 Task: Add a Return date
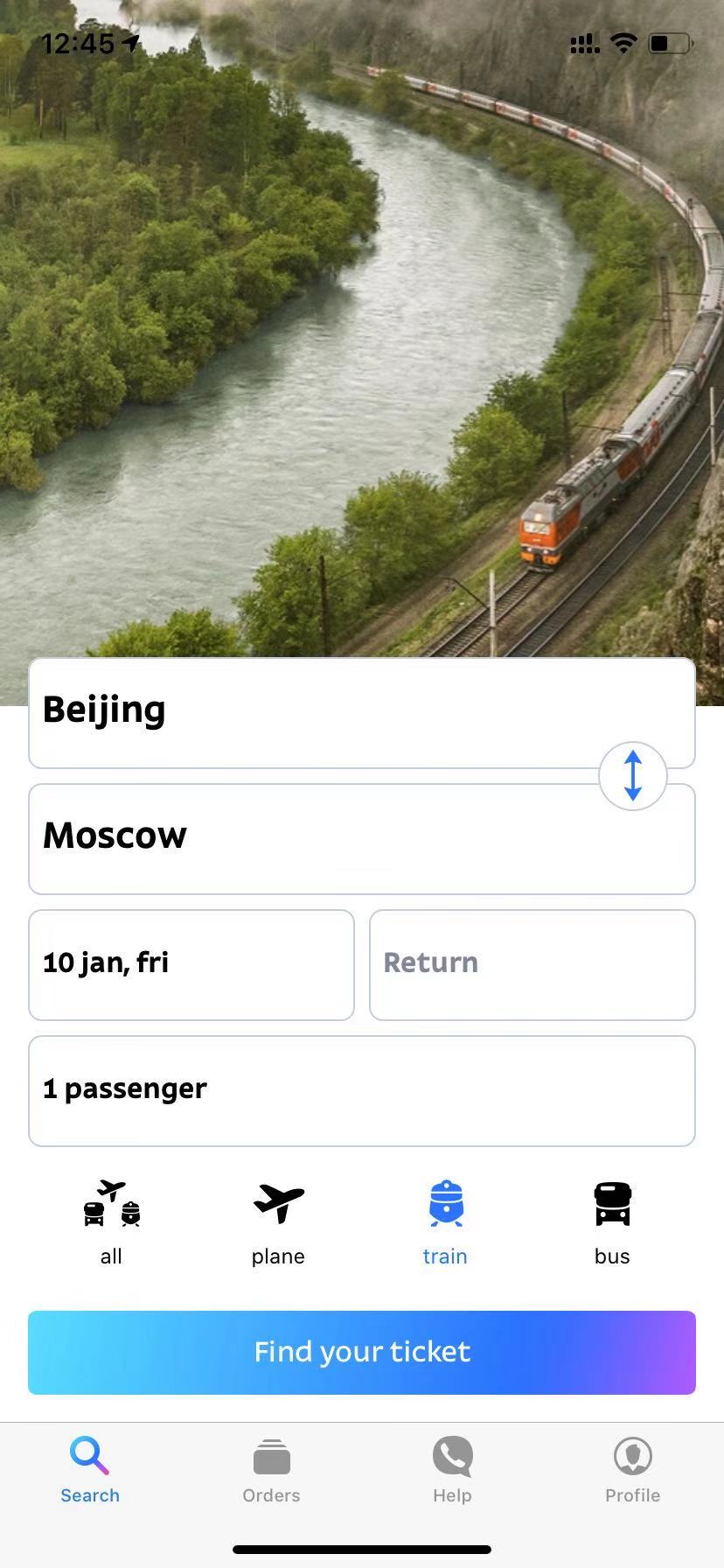pyautogui.click(x=532, y=964)
